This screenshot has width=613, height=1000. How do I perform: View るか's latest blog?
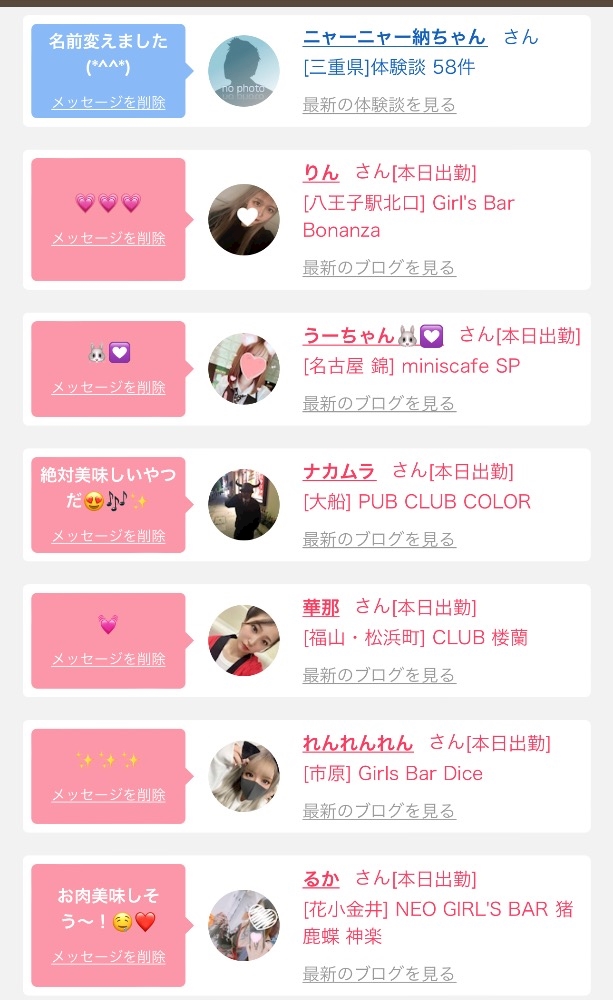pos(379,974)
